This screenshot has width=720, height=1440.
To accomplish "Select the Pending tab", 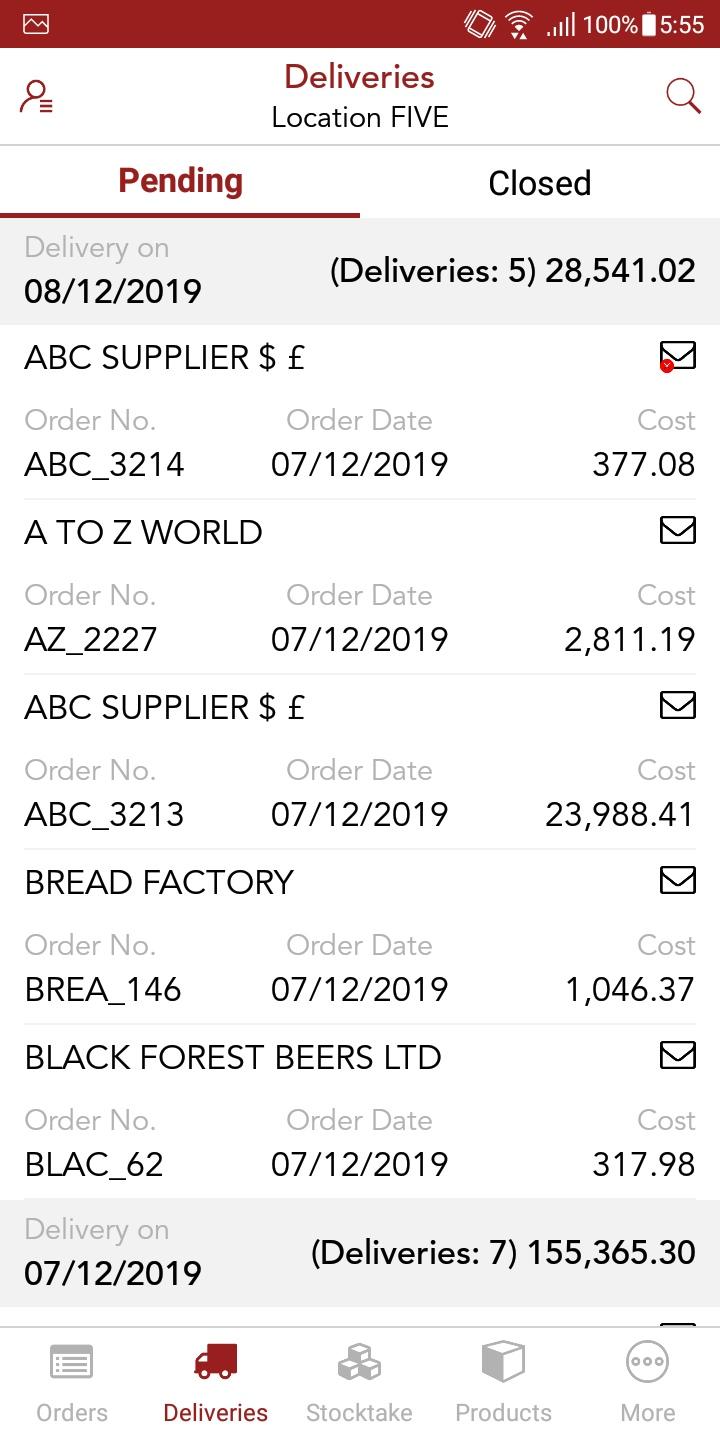I will click(x=180, y=182).
